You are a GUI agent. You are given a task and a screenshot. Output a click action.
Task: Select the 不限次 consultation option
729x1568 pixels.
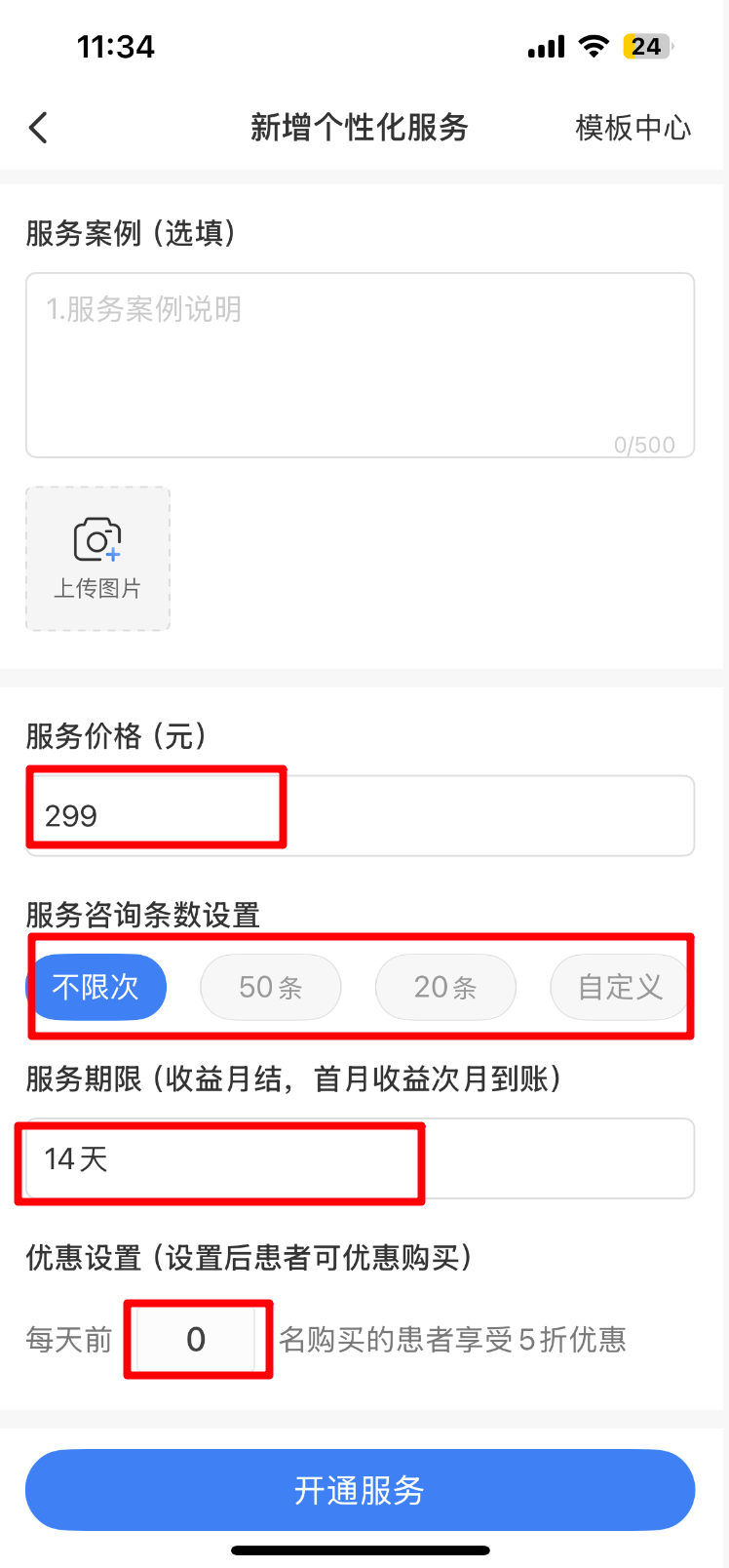[96, 987]
